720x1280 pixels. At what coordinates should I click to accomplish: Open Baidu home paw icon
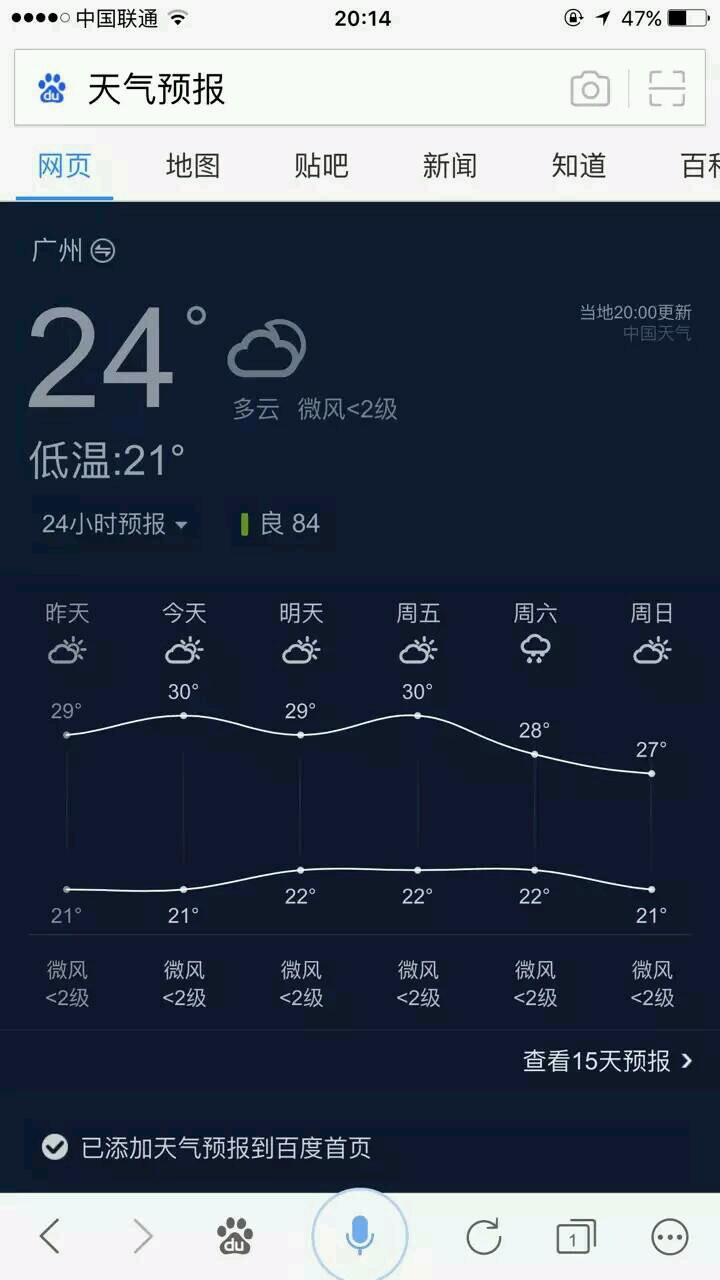[235, 1237]
